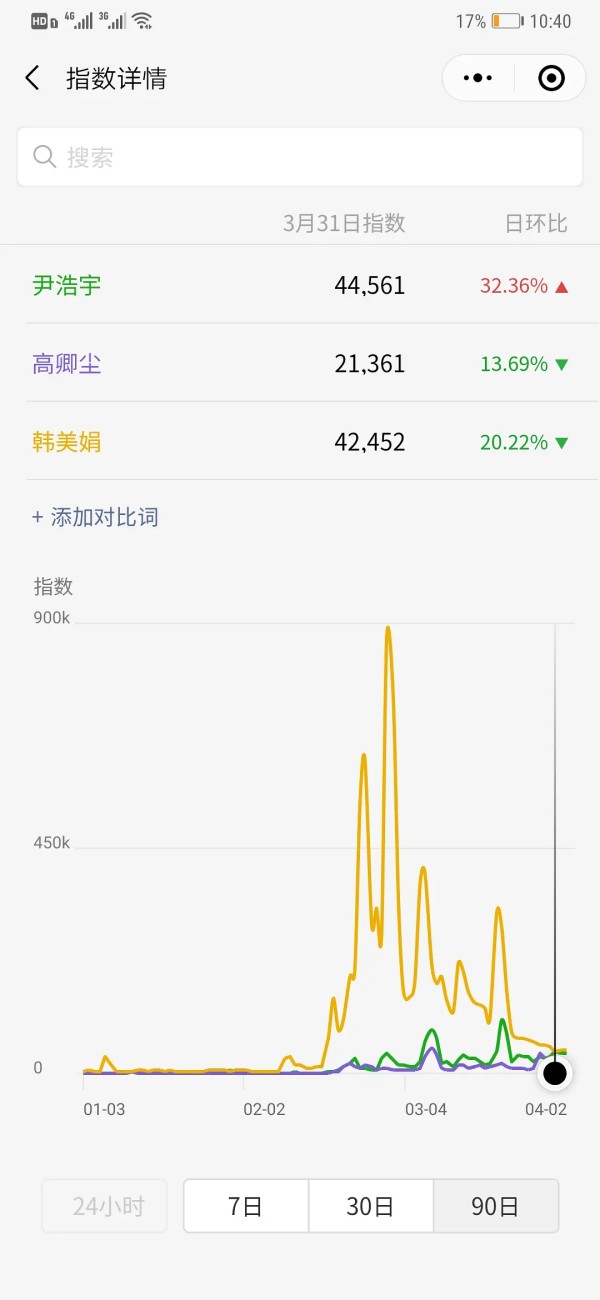Switch chart to 7日 range

[246, 1206]
